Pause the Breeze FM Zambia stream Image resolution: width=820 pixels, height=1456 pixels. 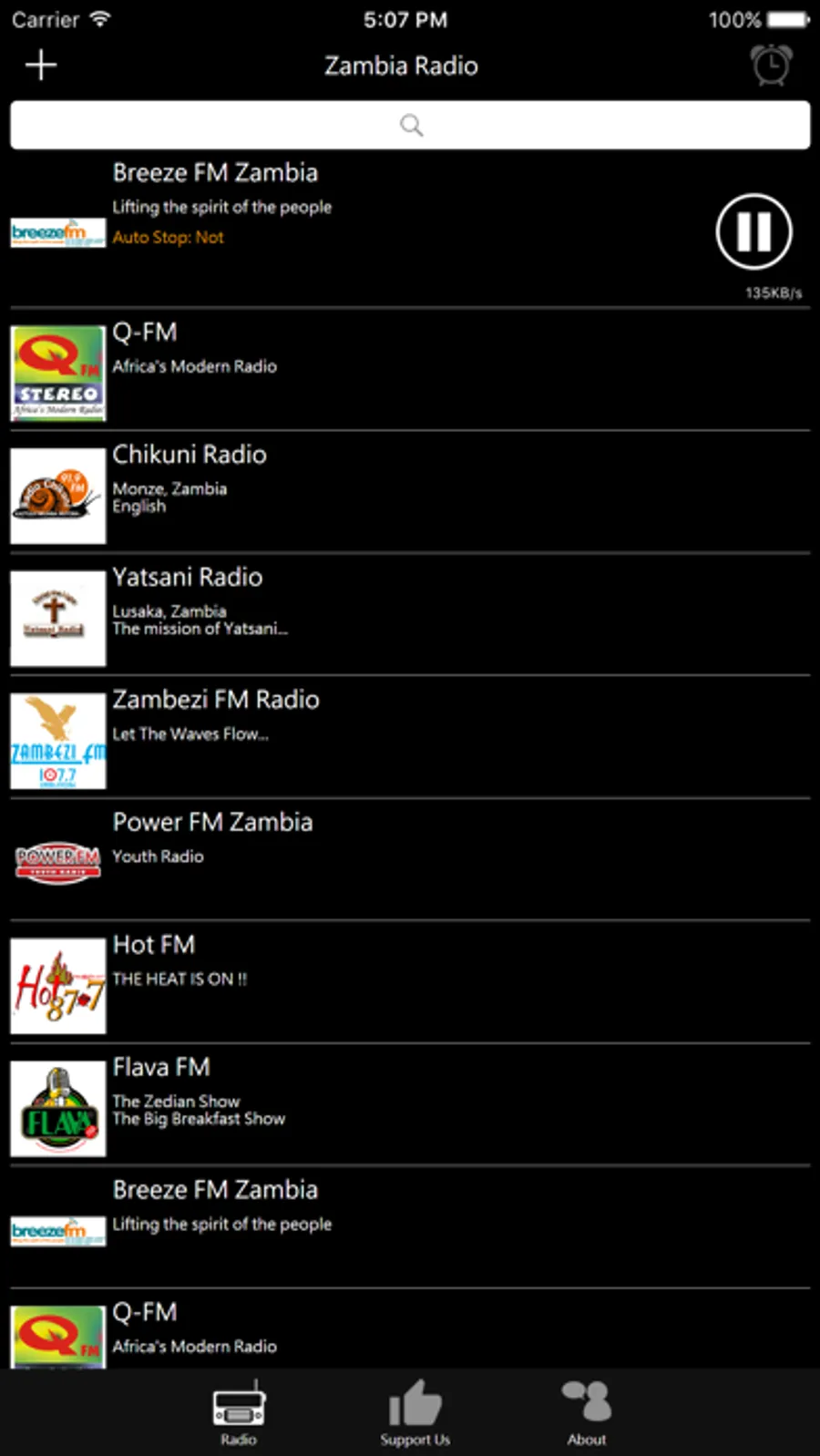click(753, 231)
